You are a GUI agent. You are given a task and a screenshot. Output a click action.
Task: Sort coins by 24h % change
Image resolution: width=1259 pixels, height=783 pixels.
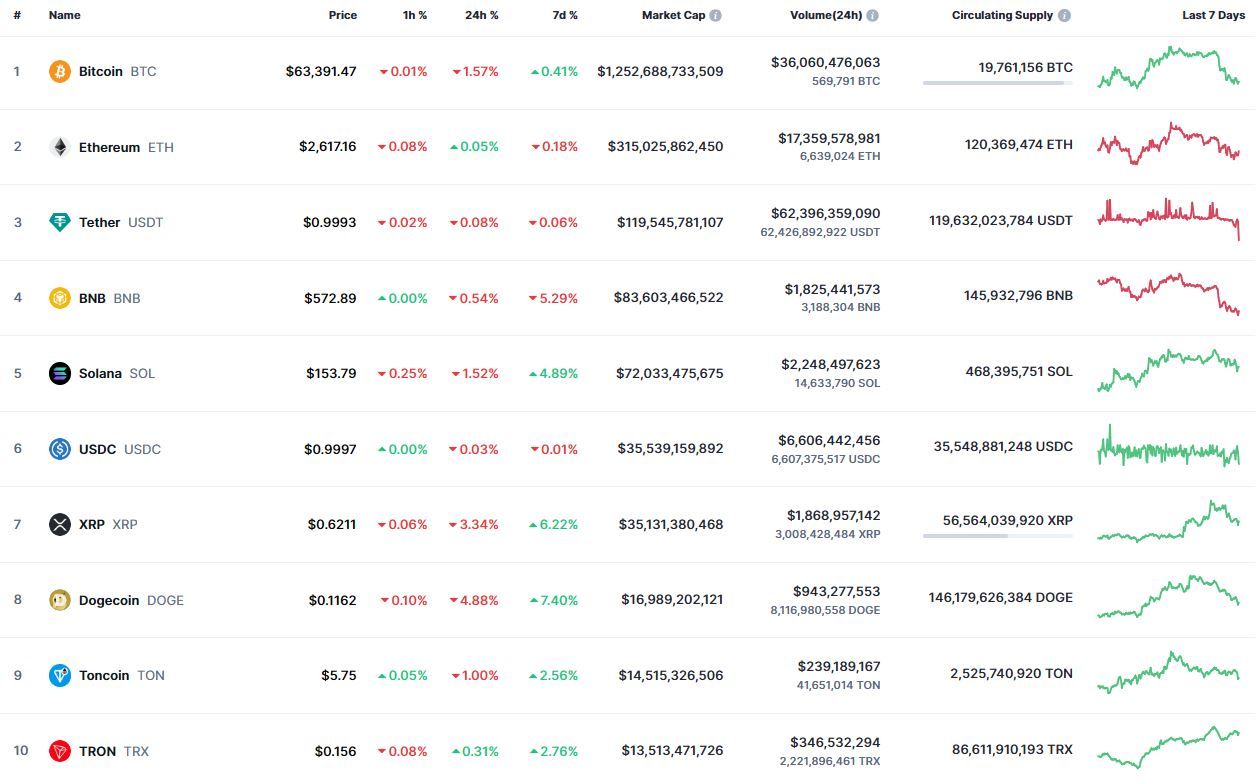[481, 16]
